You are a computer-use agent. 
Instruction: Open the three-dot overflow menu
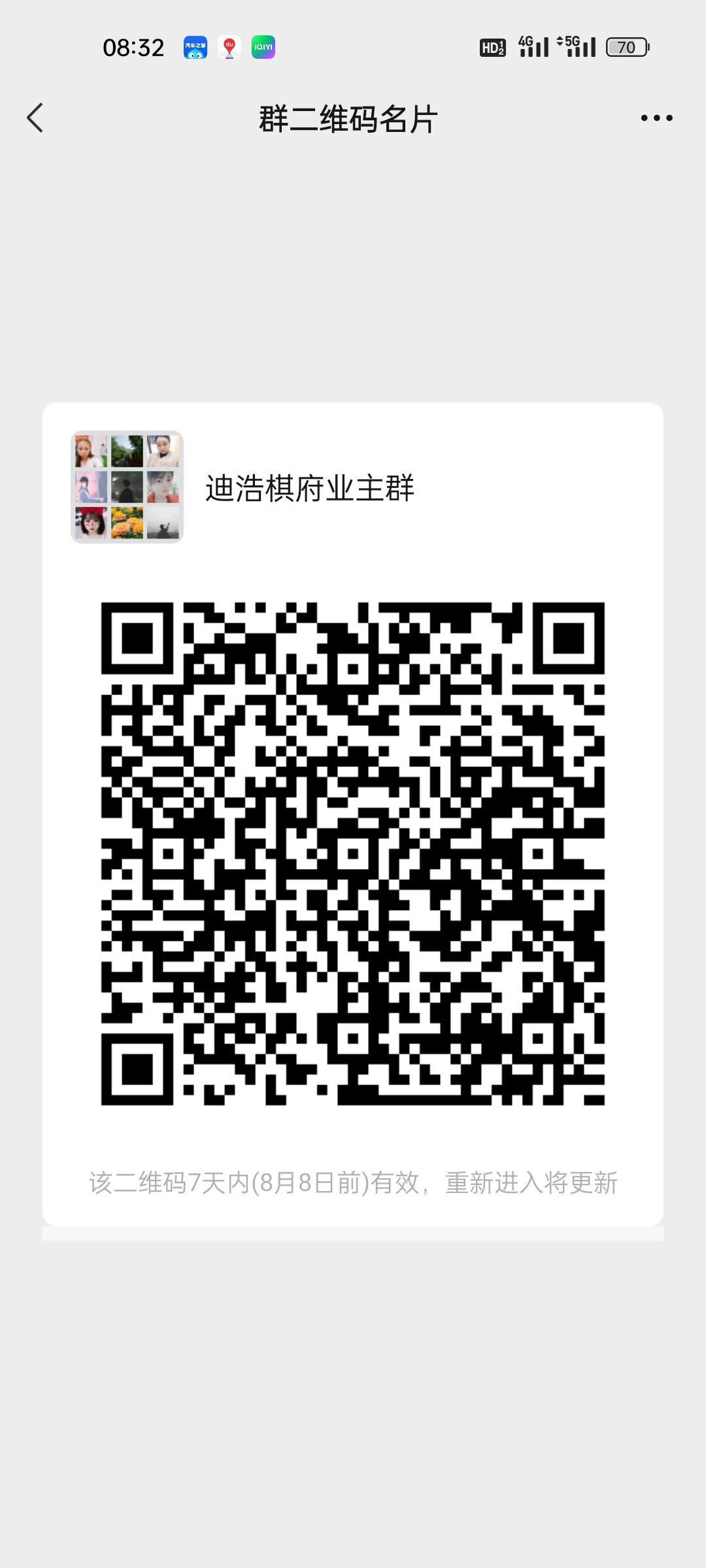point(656,118)
